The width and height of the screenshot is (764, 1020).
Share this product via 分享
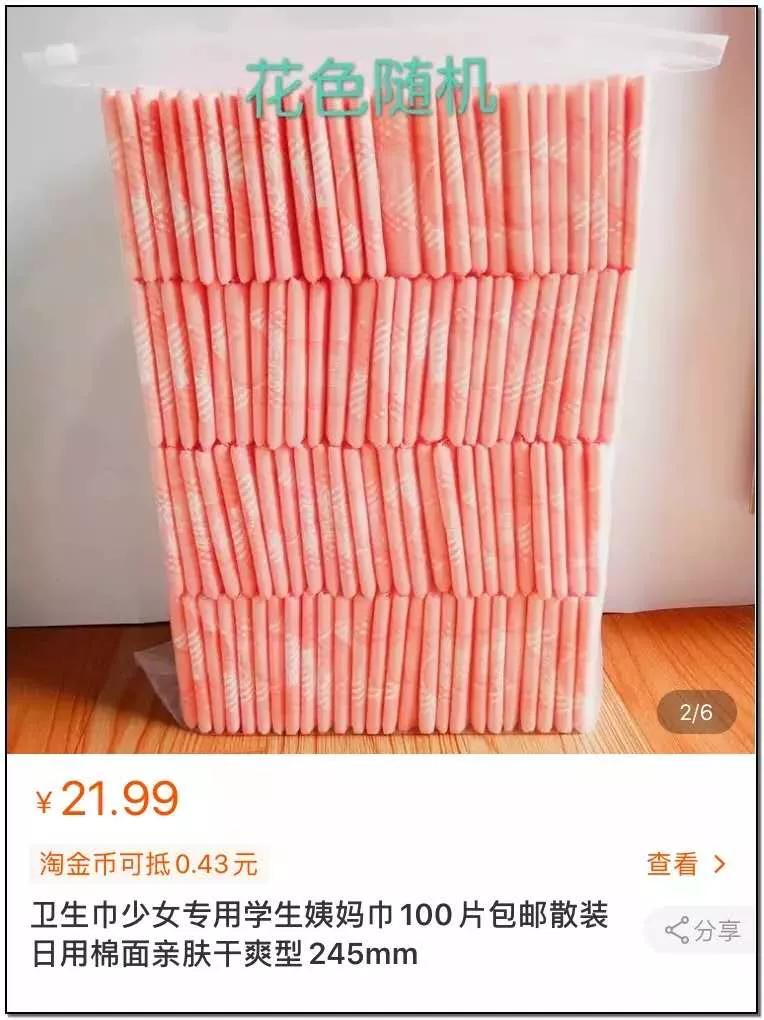point(704,931)
